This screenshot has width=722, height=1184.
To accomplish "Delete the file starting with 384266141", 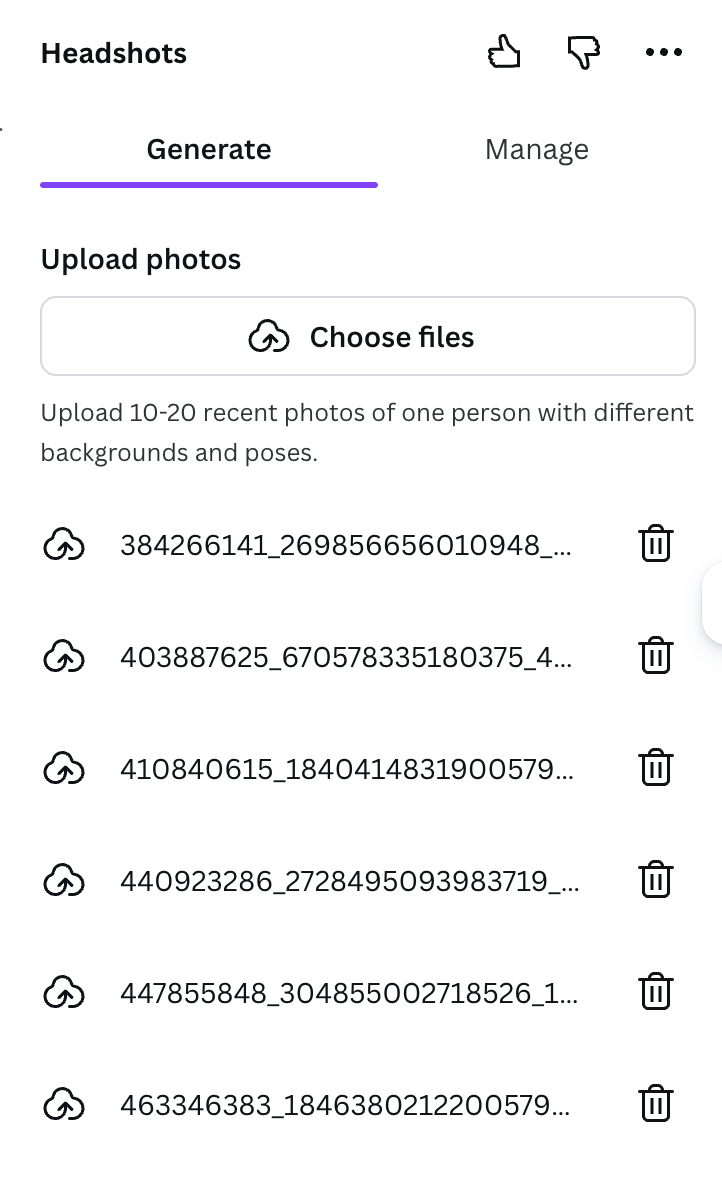I will point(655,544).
